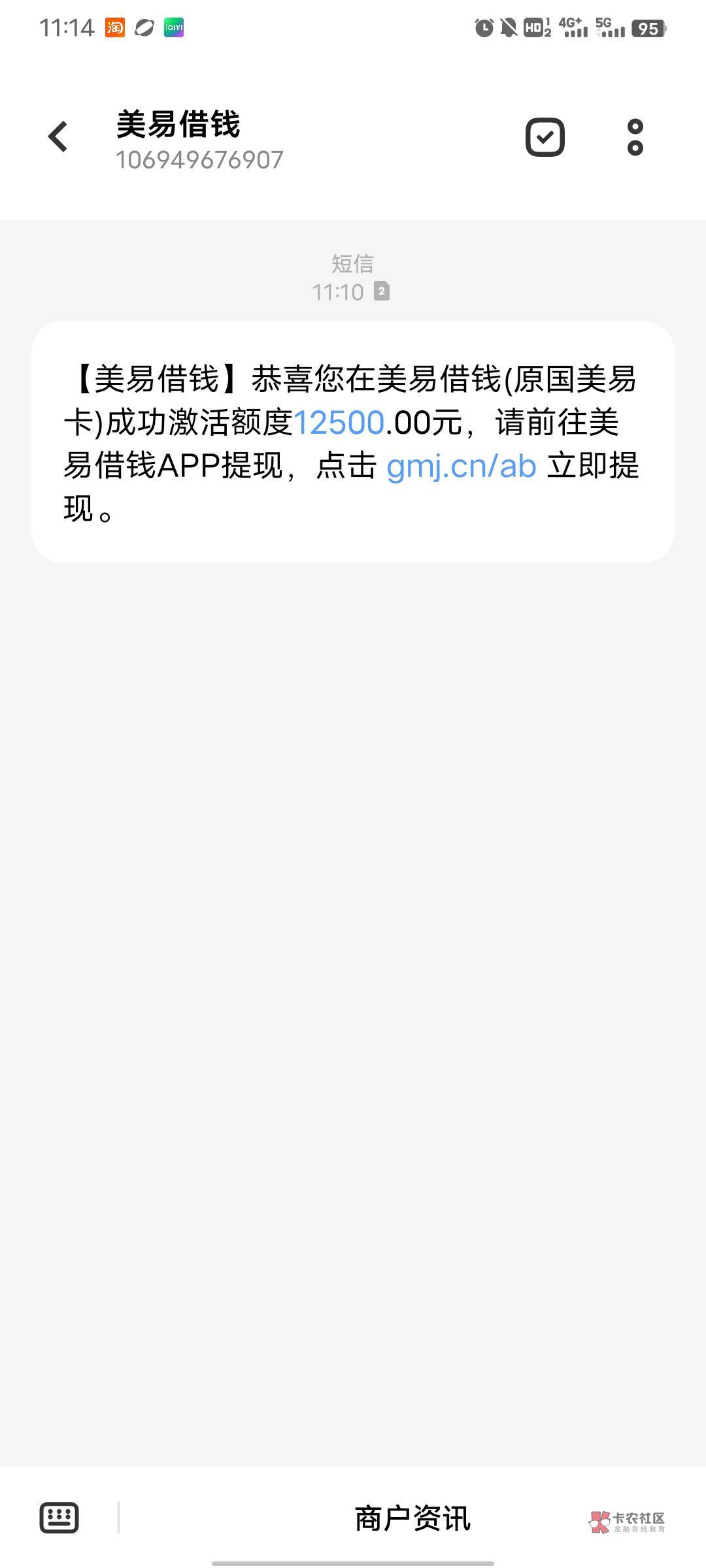Open the three-dot overflow menu
Screen dimensions: 706x1568
pyautogui.click(x=635, y=137)
